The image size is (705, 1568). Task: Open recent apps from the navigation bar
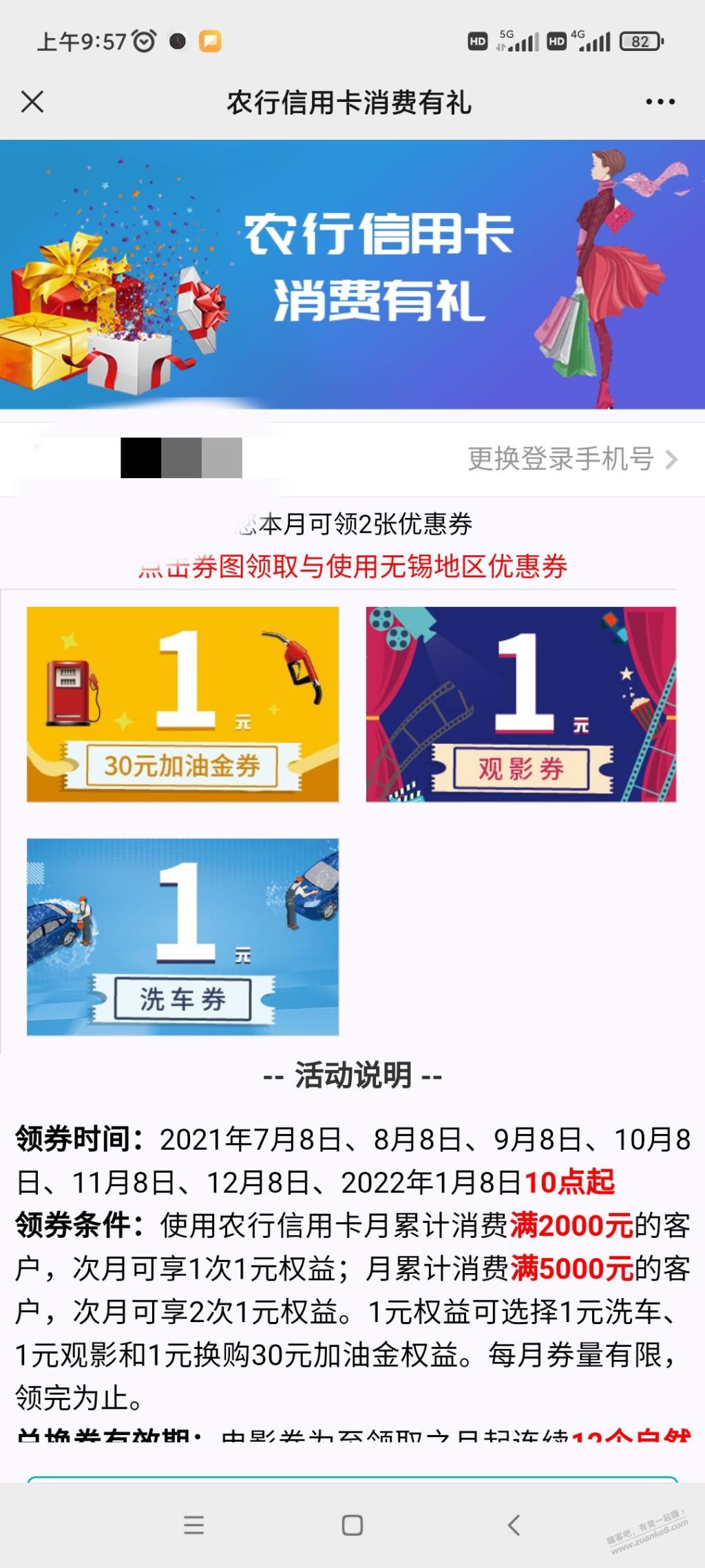coord(193,1525)
